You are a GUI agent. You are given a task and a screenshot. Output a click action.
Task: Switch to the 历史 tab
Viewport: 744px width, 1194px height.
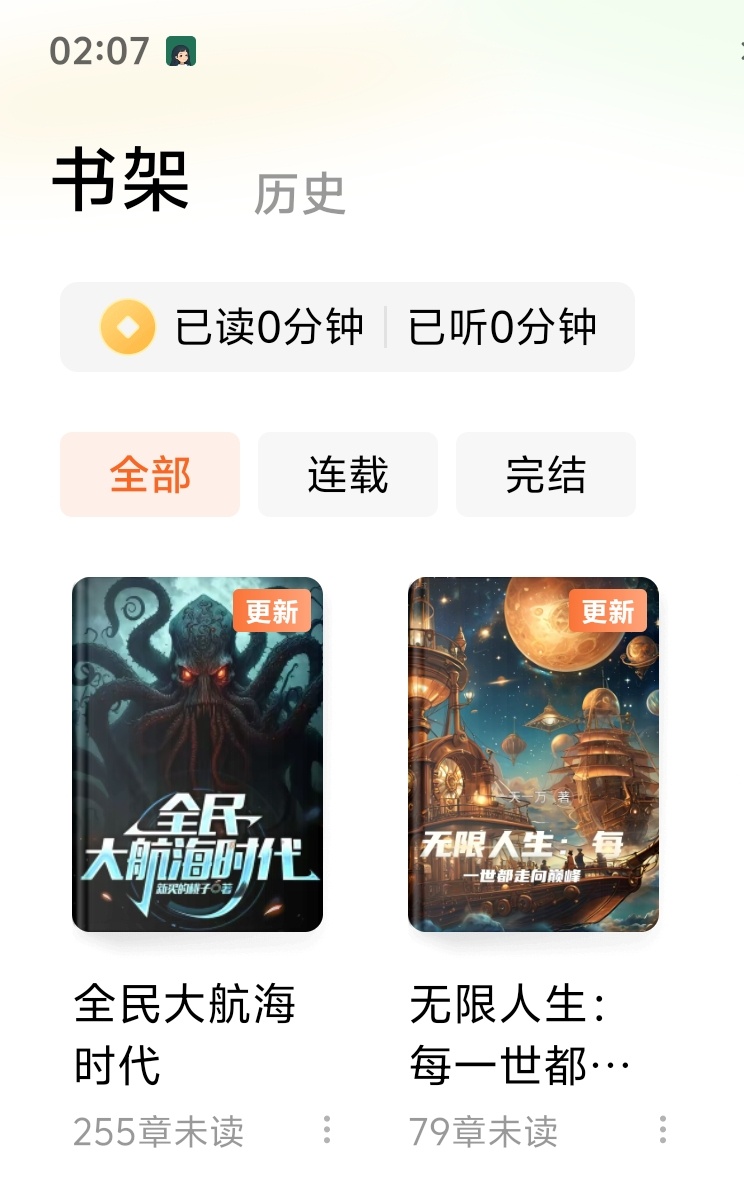pos(299,193)
